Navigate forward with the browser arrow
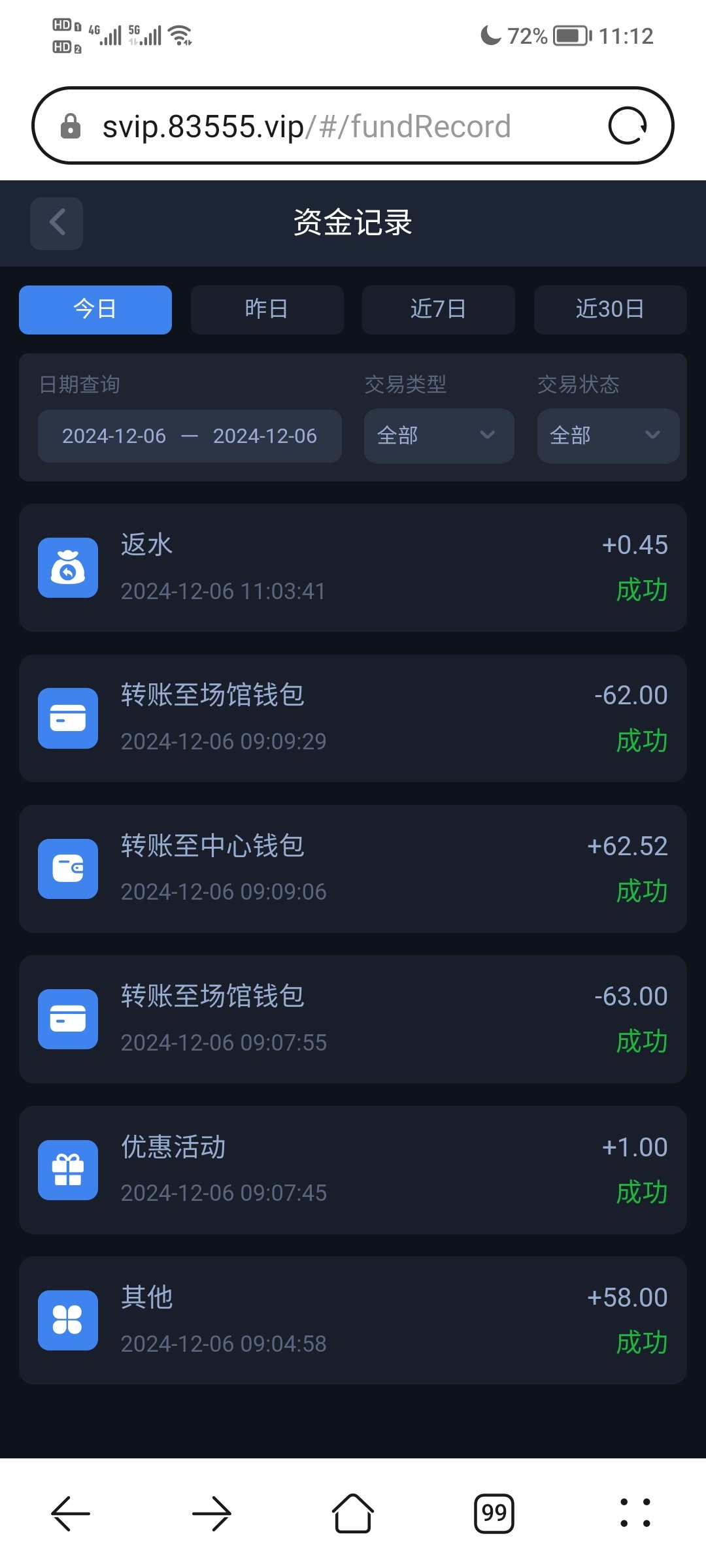Viewport: 706px width, 1568px height. click(212, 1512)
